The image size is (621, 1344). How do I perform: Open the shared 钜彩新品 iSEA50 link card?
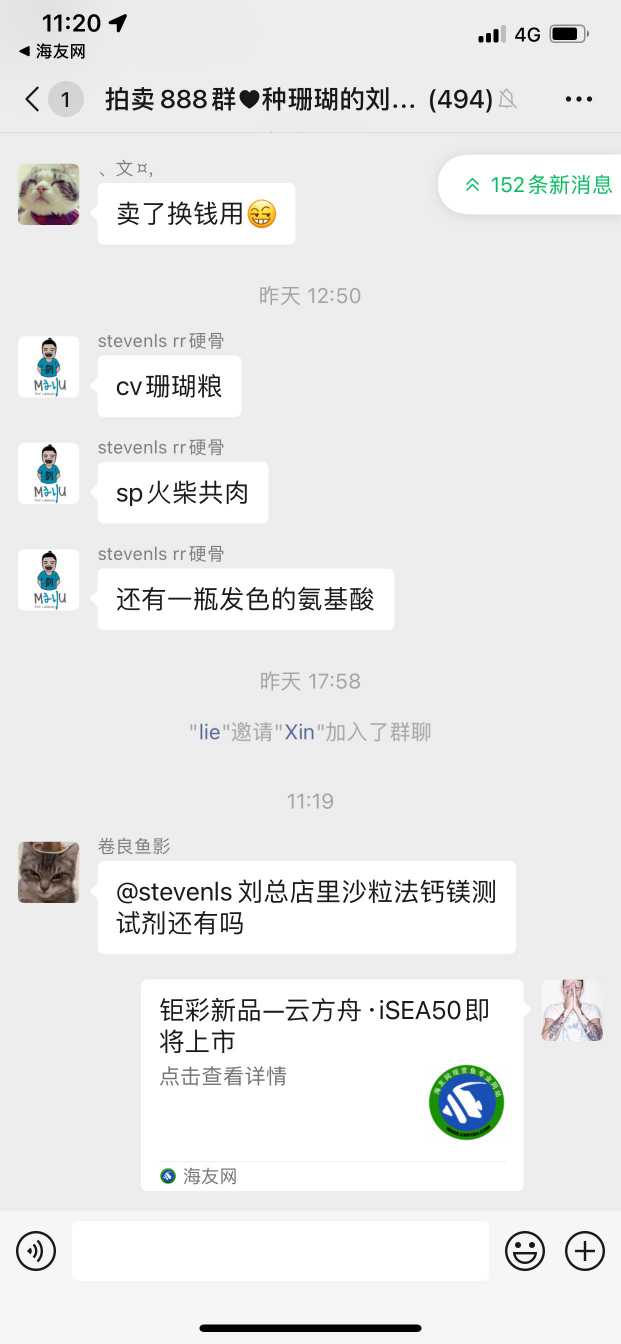coord(331,1084)
